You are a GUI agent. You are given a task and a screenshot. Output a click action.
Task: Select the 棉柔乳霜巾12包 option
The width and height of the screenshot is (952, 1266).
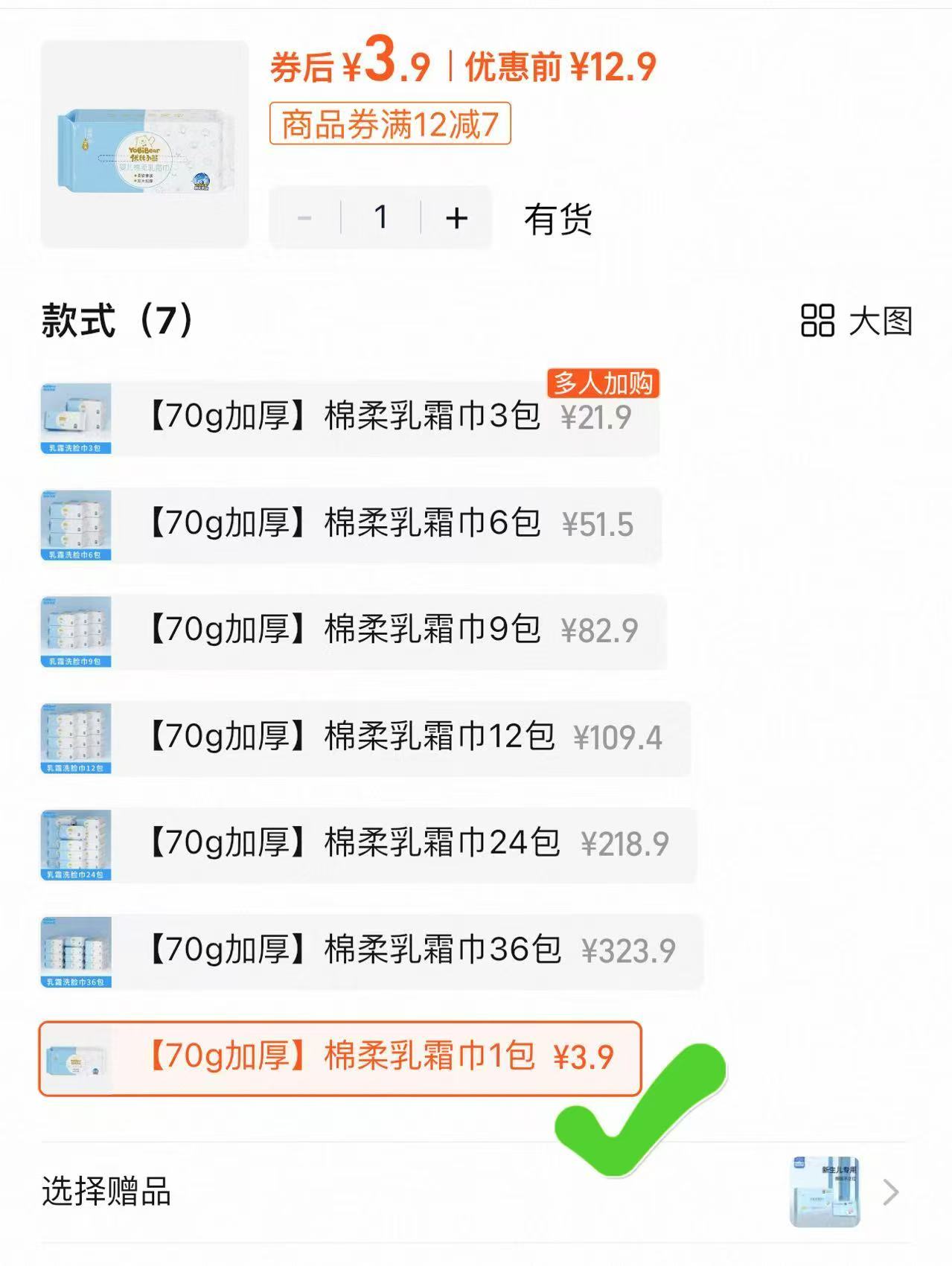point(365,738)
